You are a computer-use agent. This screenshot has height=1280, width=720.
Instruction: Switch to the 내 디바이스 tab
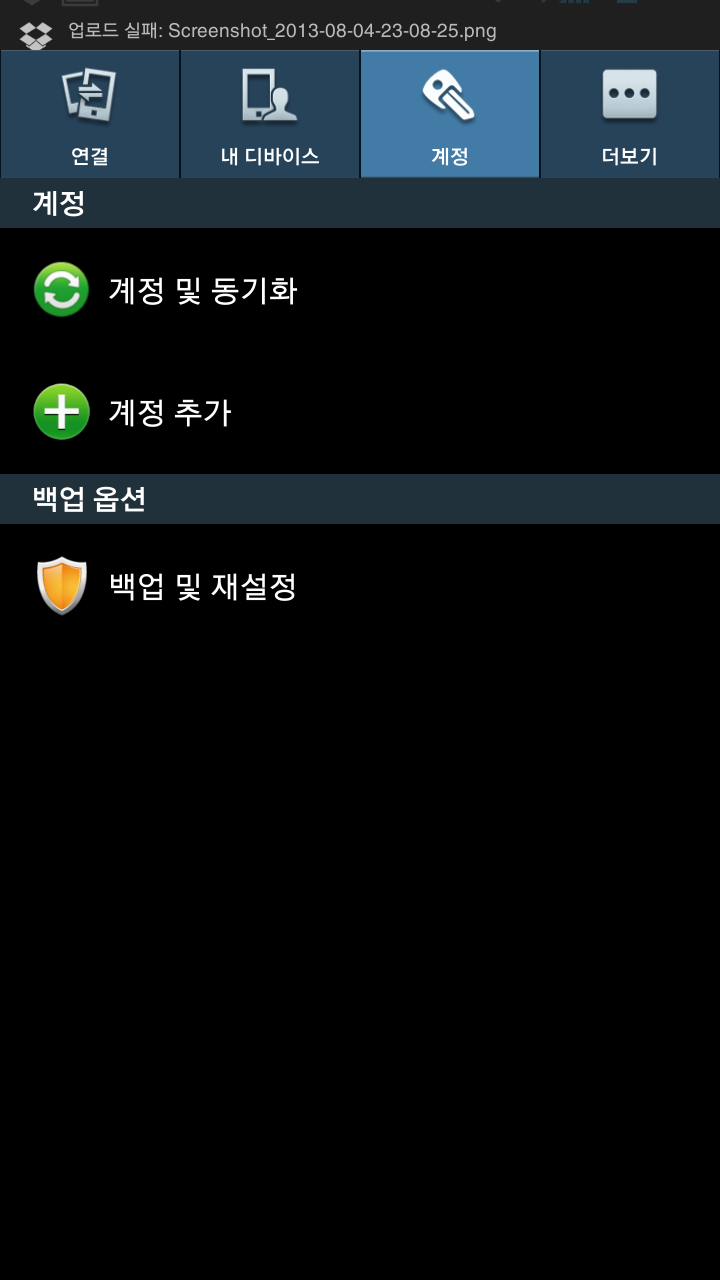click(x=270, y=115)
